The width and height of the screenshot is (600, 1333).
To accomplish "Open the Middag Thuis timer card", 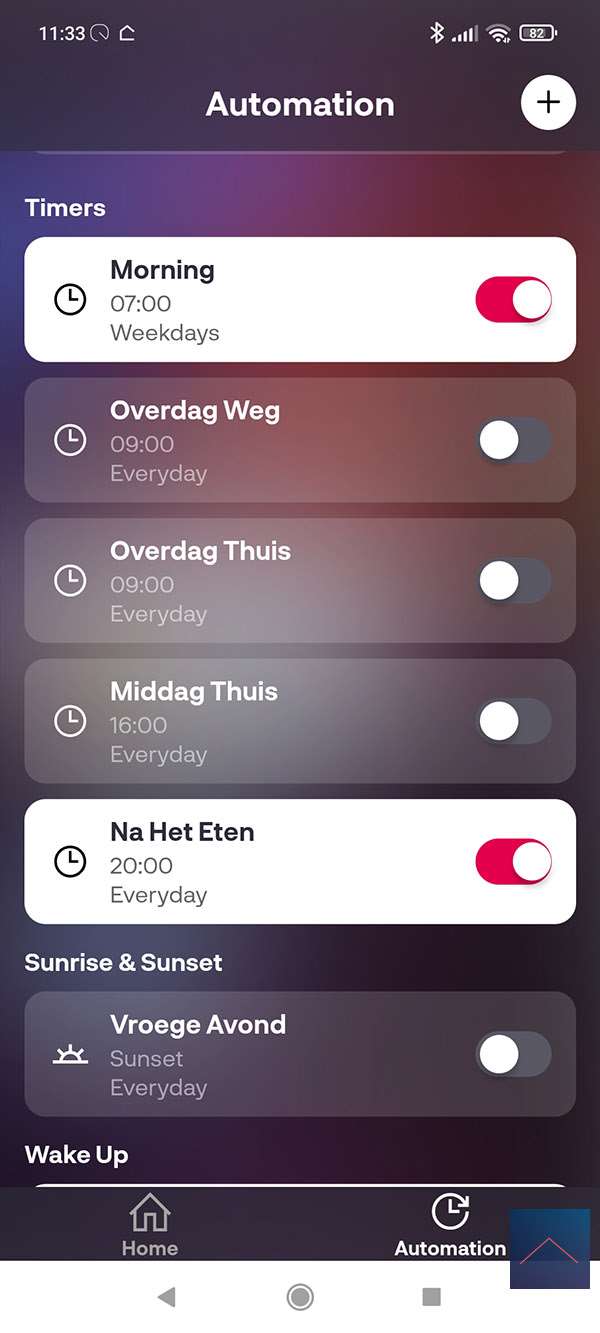I will (250, 721).
